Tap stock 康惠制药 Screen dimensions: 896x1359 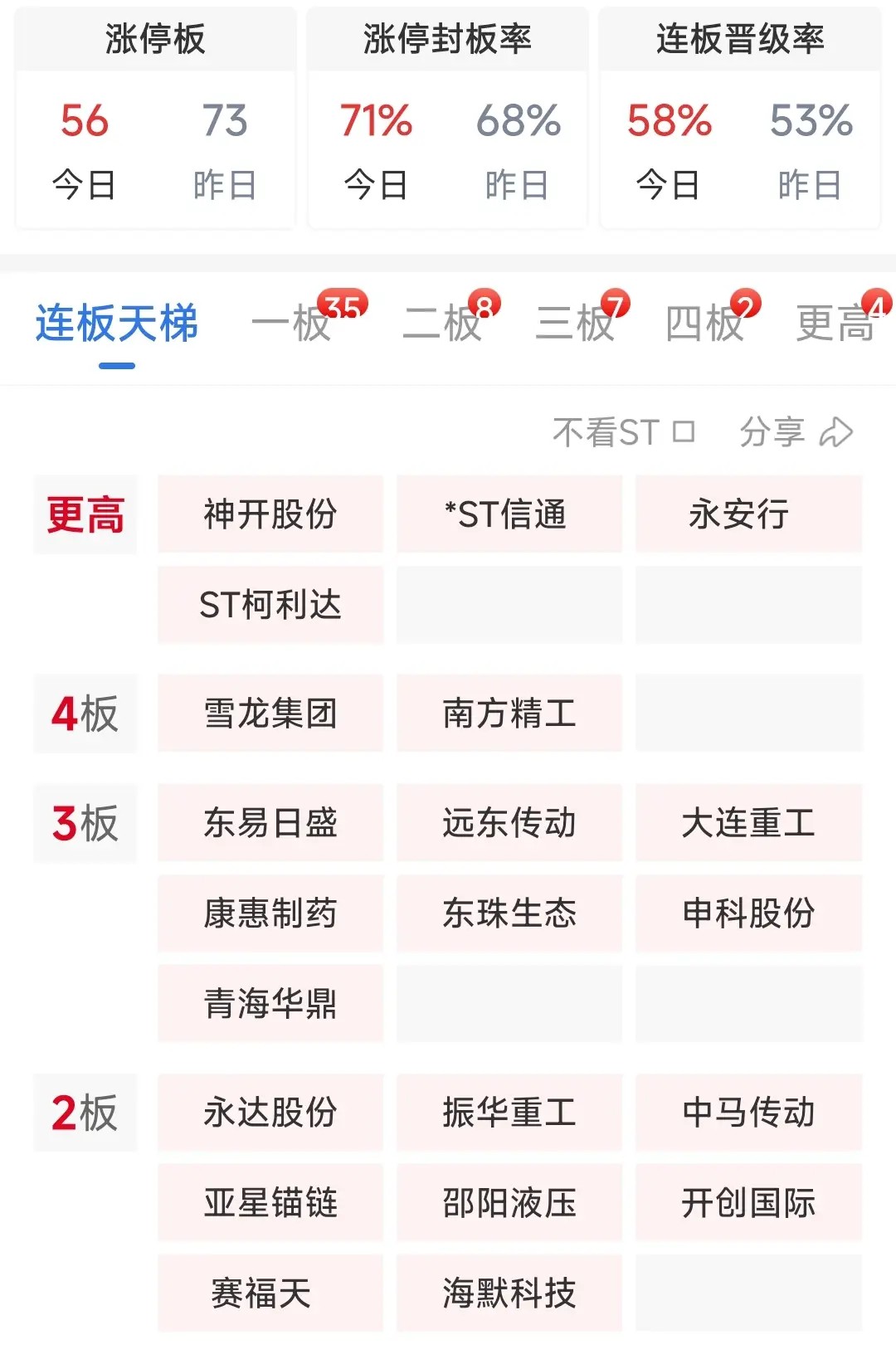tap(270, 913)
